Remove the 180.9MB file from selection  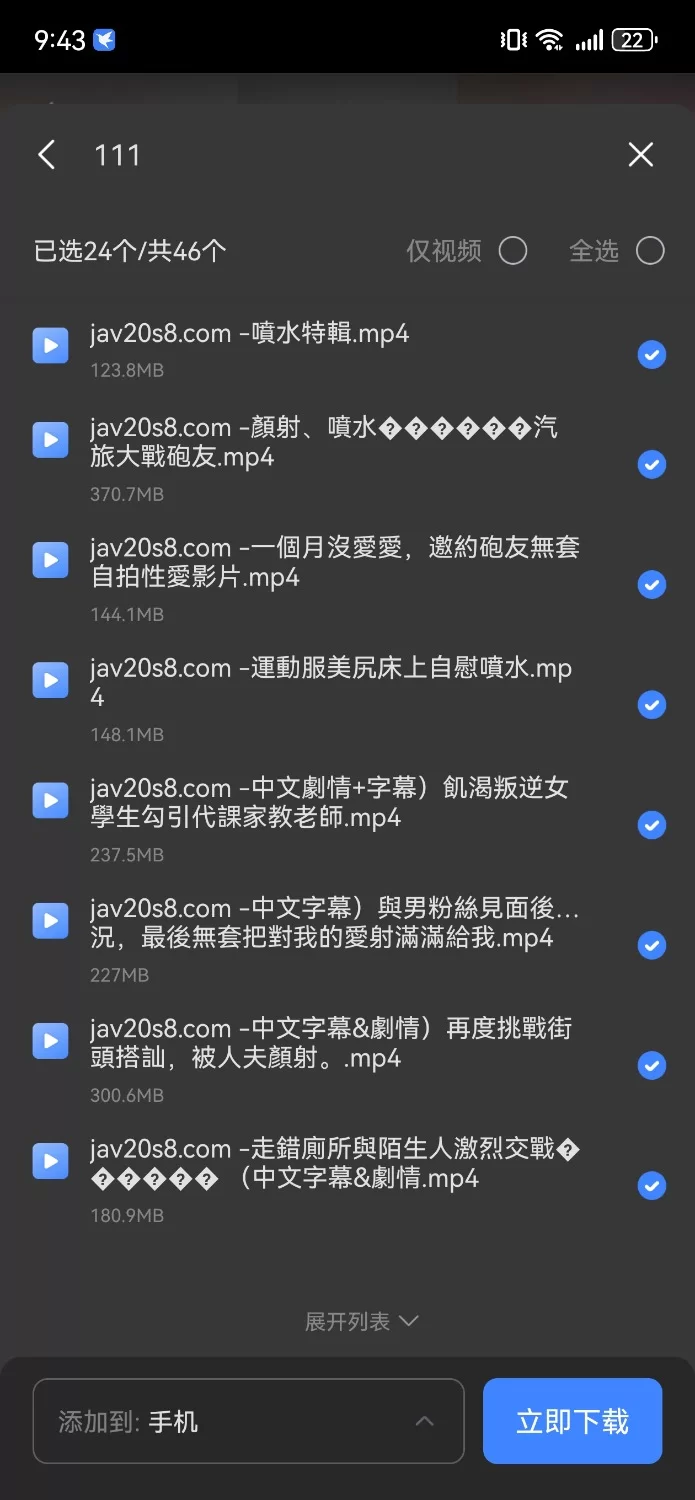point(652,1186)
